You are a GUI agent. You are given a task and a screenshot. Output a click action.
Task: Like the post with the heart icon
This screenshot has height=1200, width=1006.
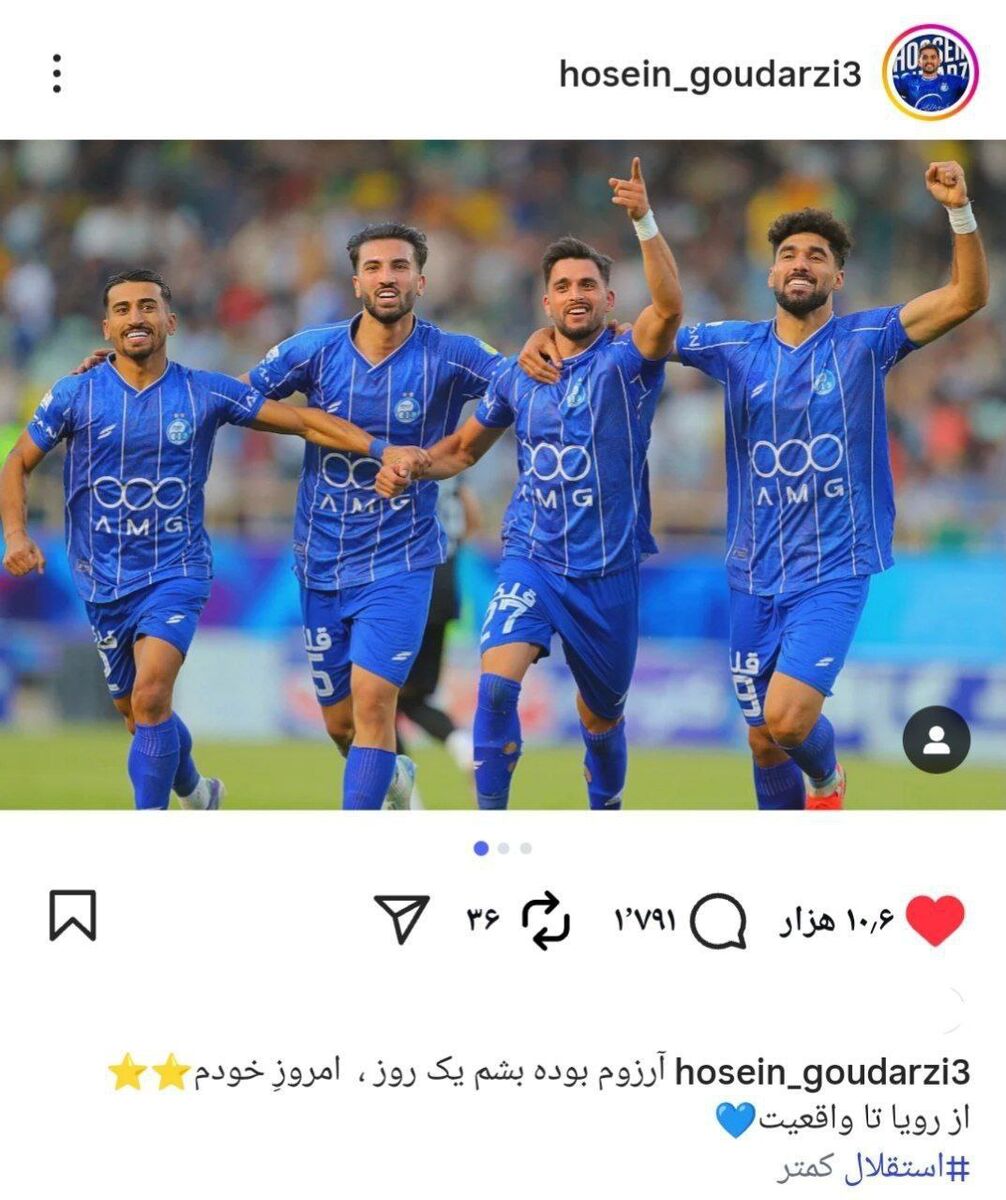pyautogui.click(x=935, y=920)
